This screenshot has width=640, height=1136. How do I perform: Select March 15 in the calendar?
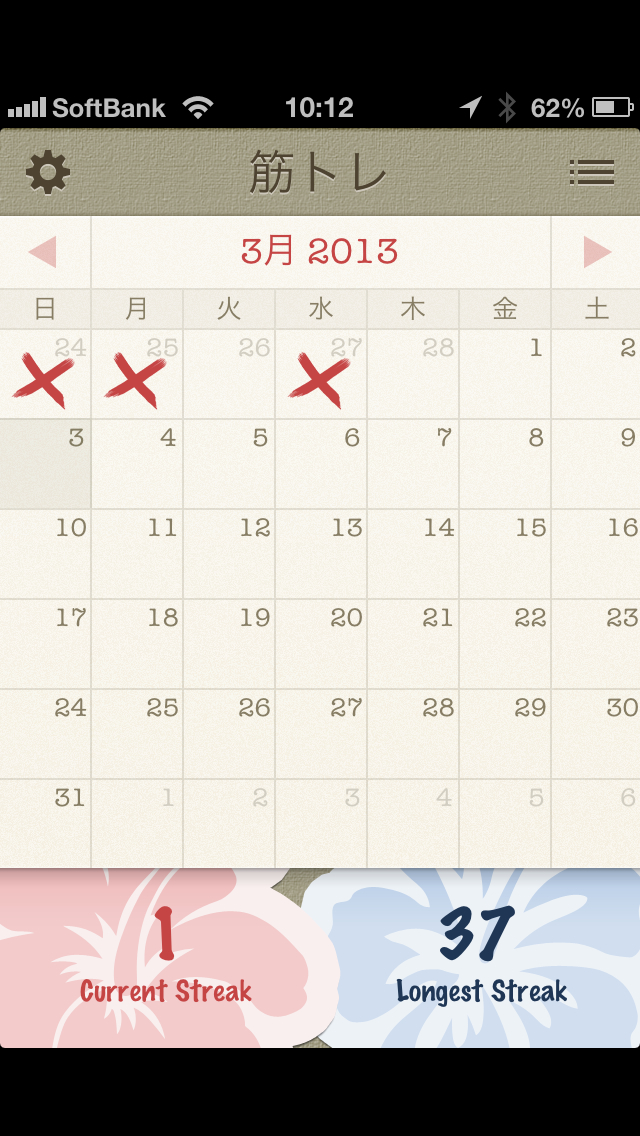click(x=505, y=554)
